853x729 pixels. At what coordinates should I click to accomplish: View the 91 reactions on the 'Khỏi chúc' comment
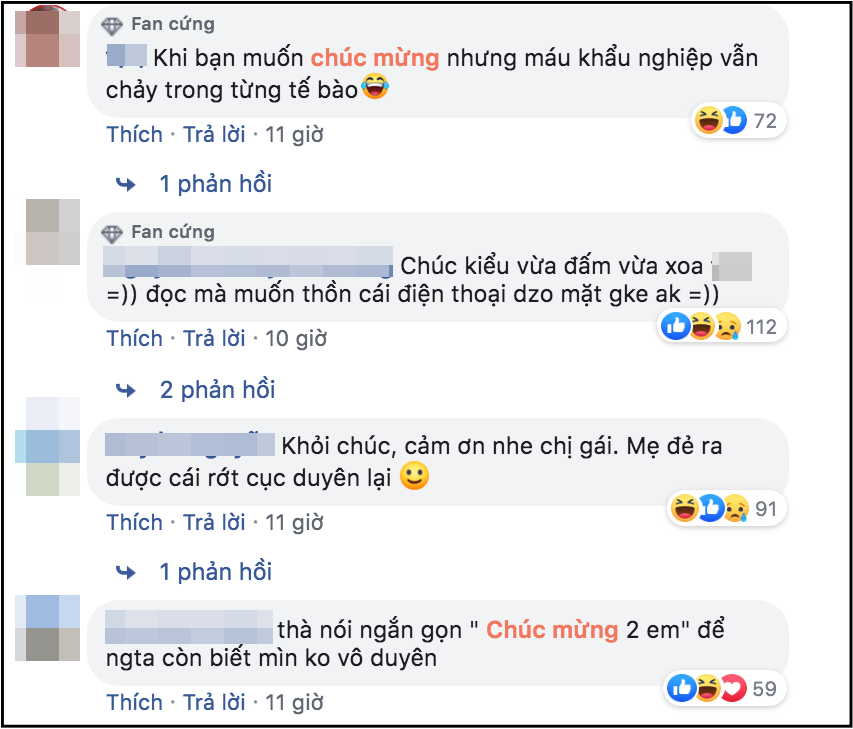point(725,509)
